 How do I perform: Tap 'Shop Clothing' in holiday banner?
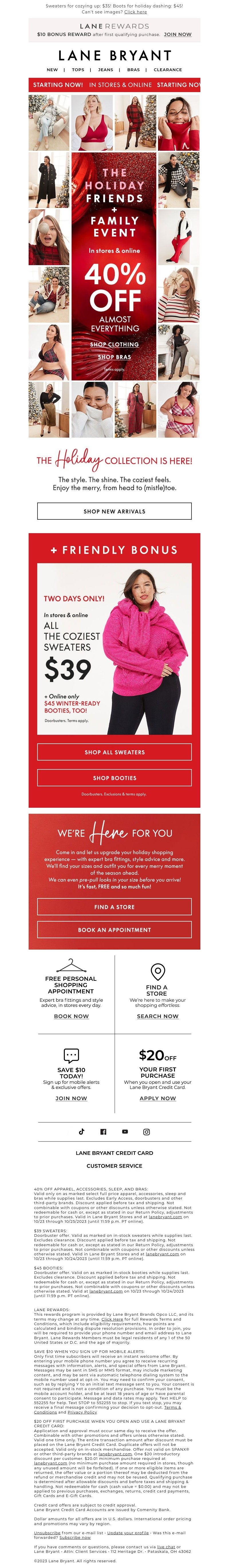pyautogui.click(x=114, y=345)
